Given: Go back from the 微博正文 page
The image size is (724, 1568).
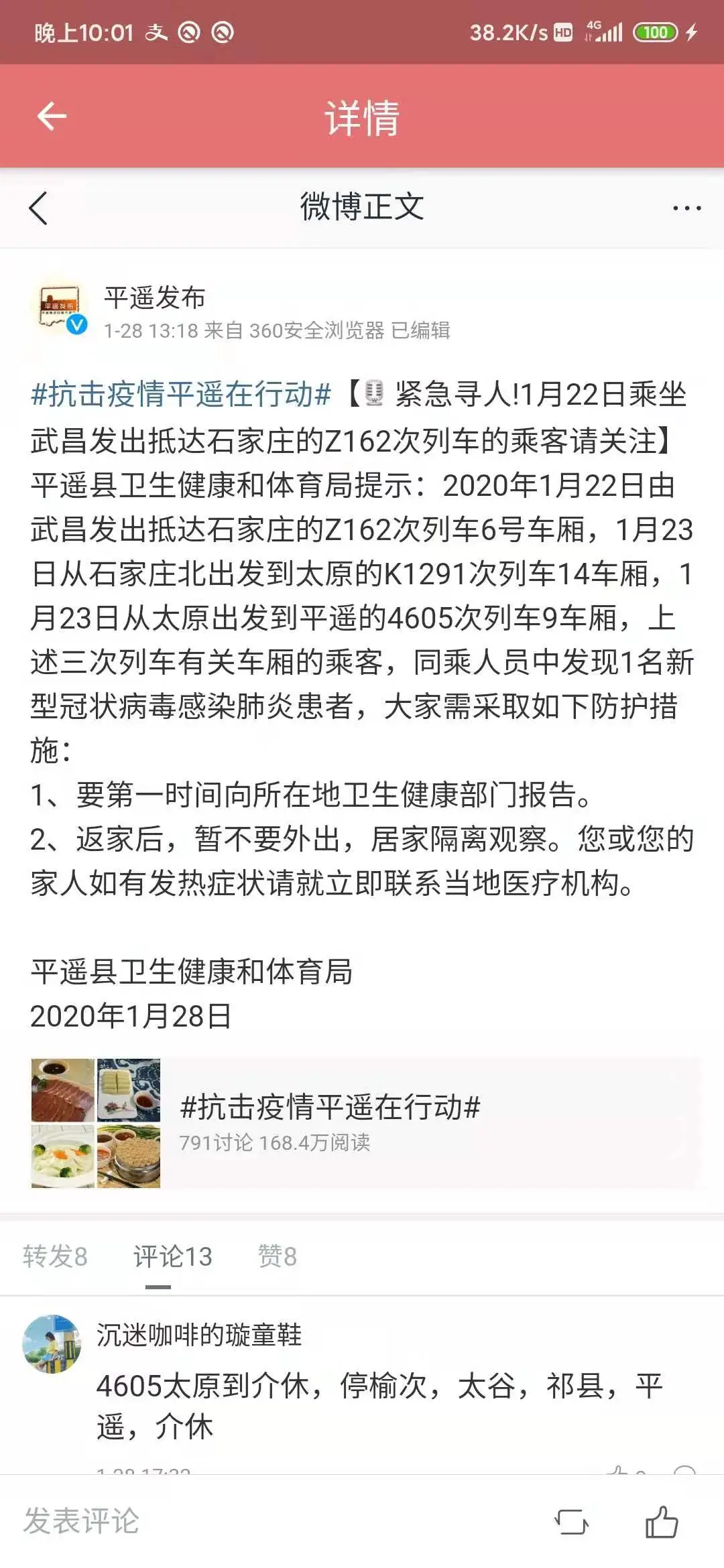Looking at the screenshot, I should 38,208.
